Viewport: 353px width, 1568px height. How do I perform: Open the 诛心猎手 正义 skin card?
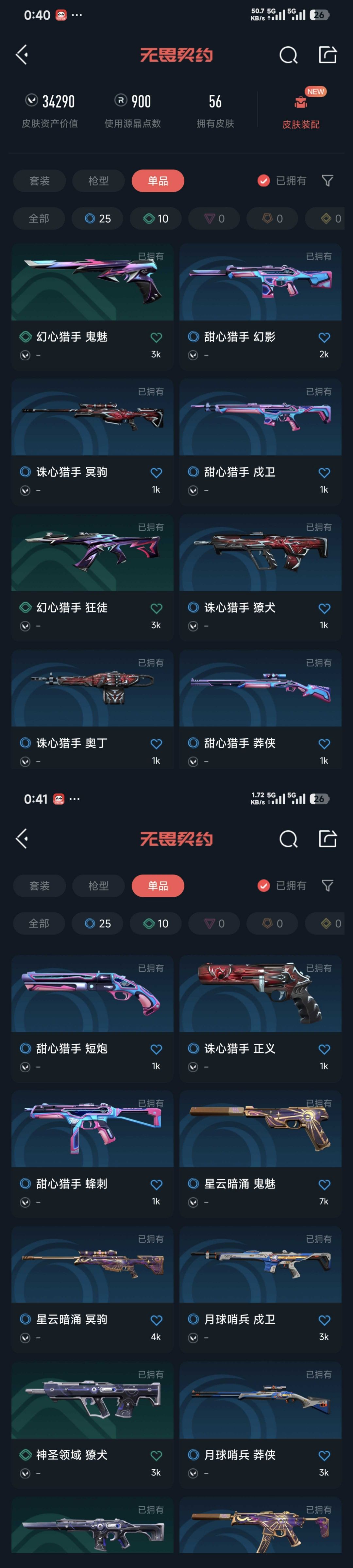coord(261,1018)
